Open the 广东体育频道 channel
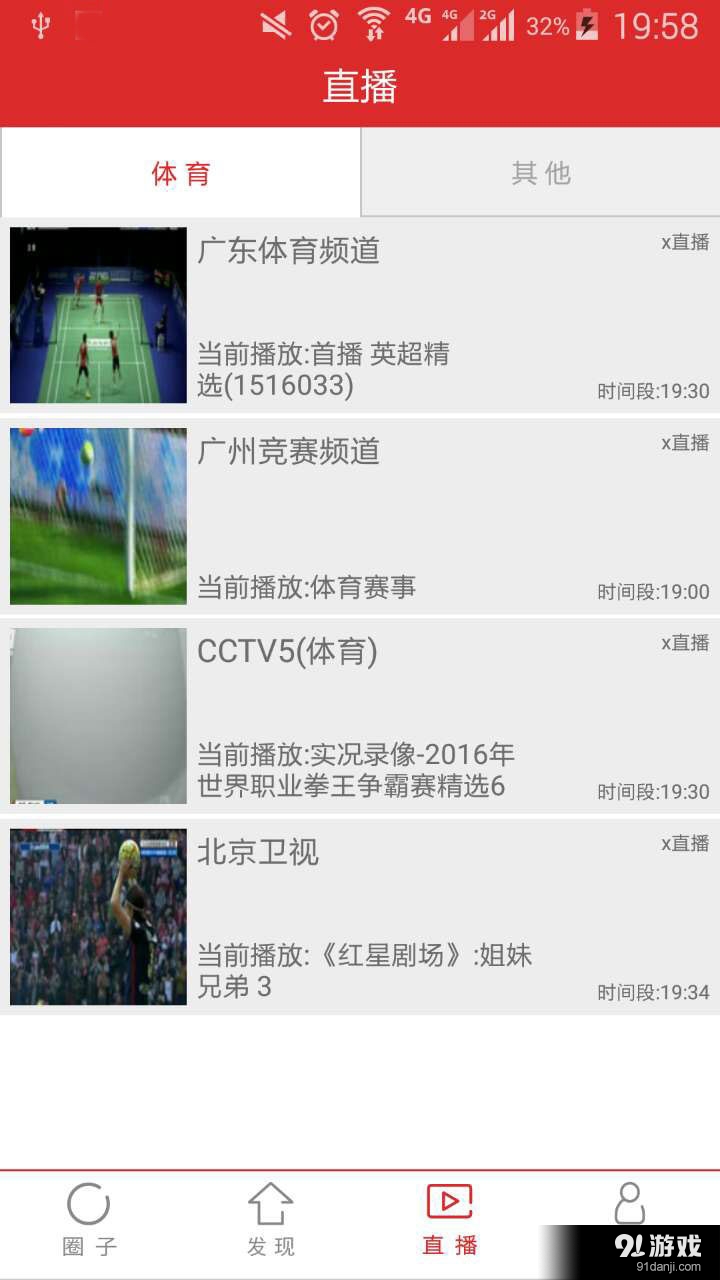 tap(288, 253)
